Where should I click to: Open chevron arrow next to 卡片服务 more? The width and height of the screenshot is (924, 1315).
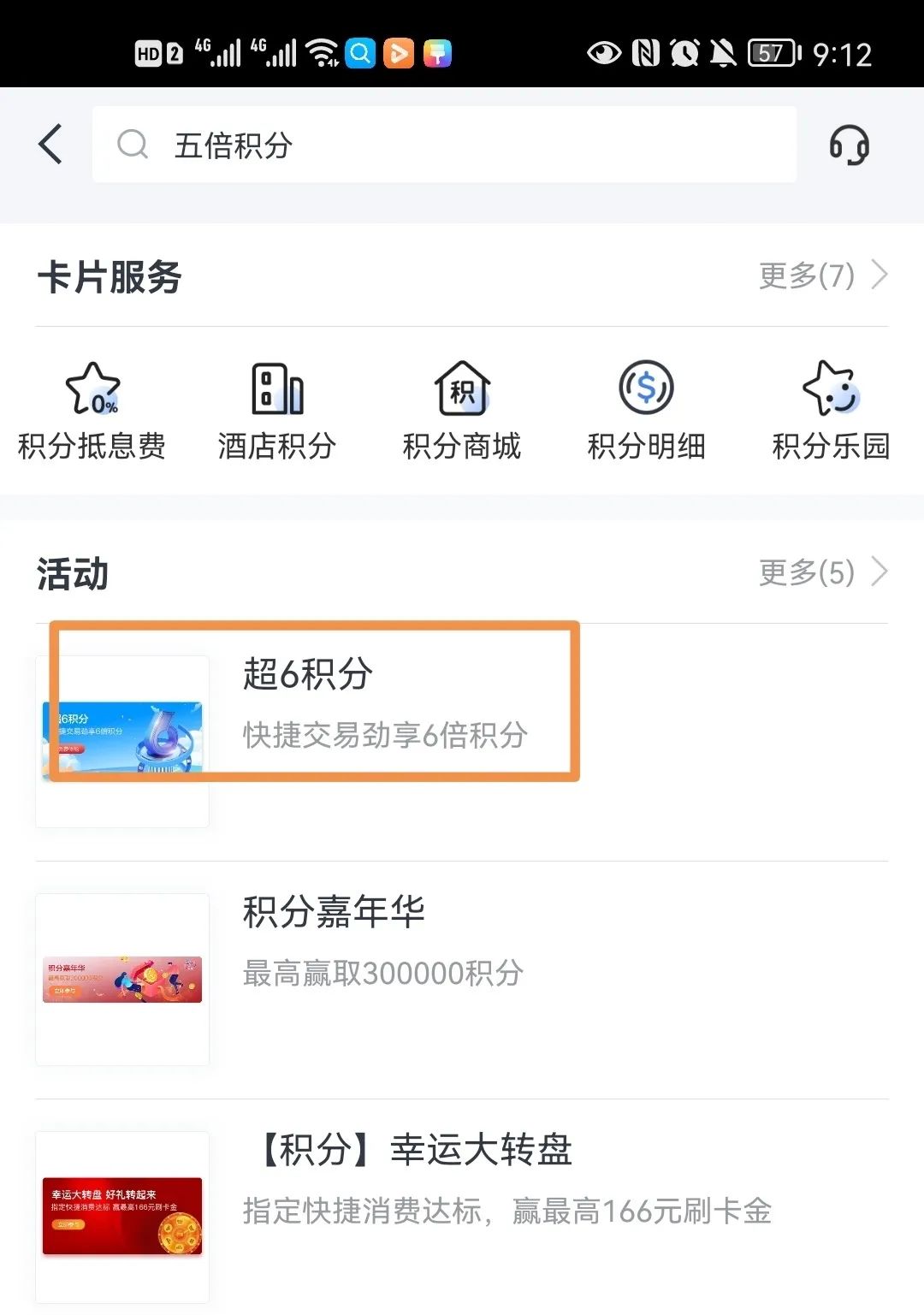click(879, 275)
